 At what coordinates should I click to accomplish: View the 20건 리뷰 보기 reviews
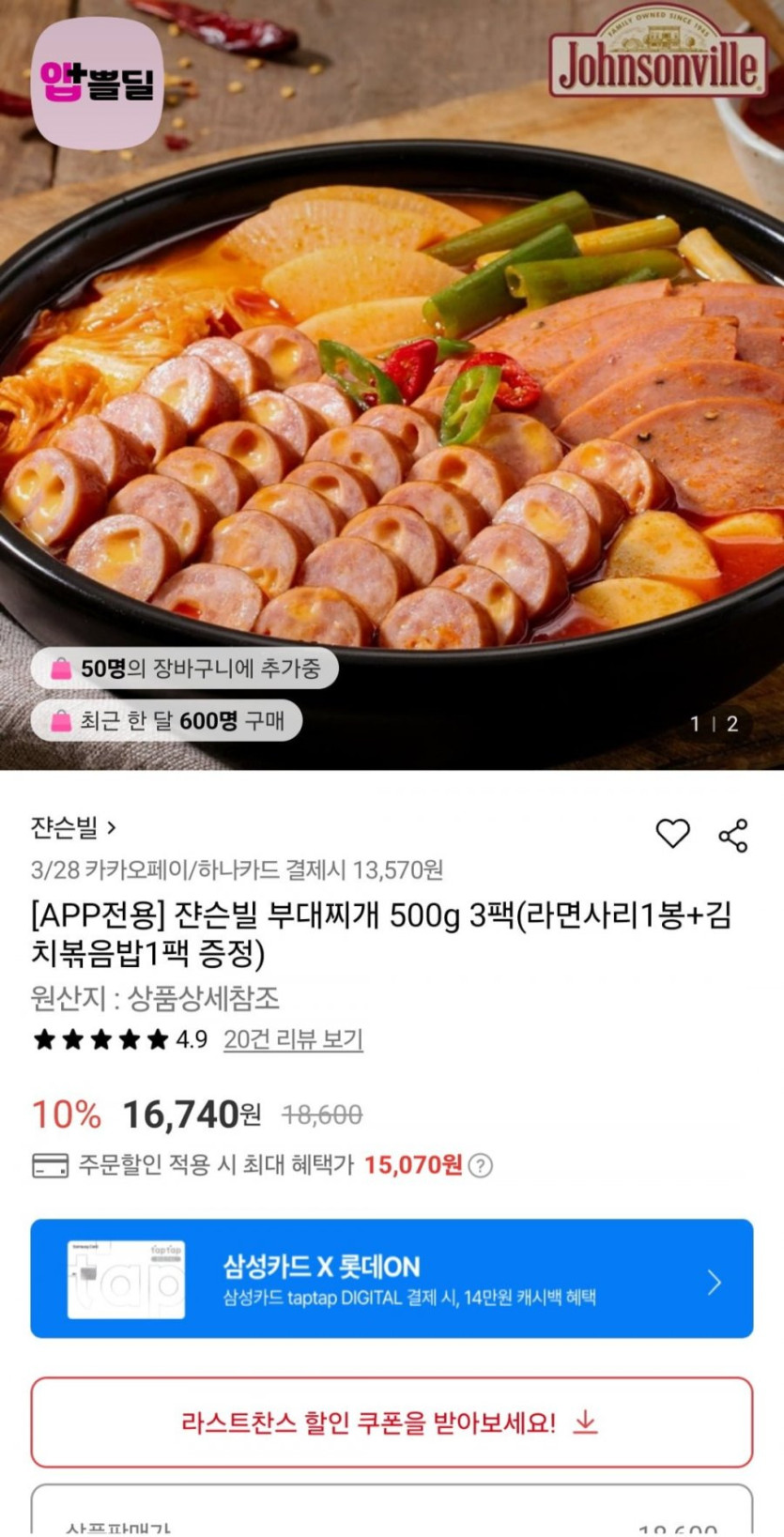pyautogui.click(x=293, y=1039)
